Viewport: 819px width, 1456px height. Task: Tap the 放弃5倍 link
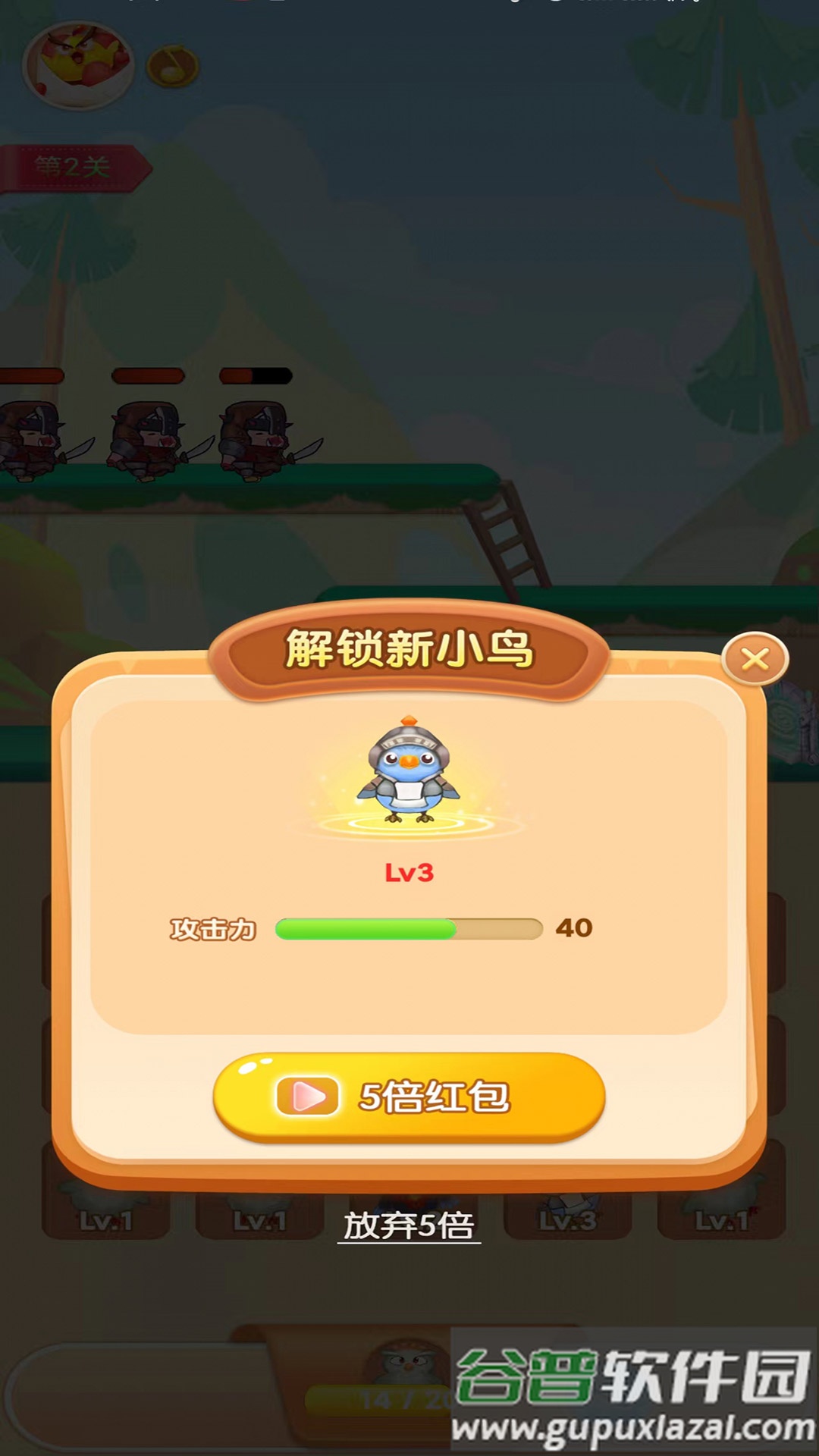click(409, 1225)
